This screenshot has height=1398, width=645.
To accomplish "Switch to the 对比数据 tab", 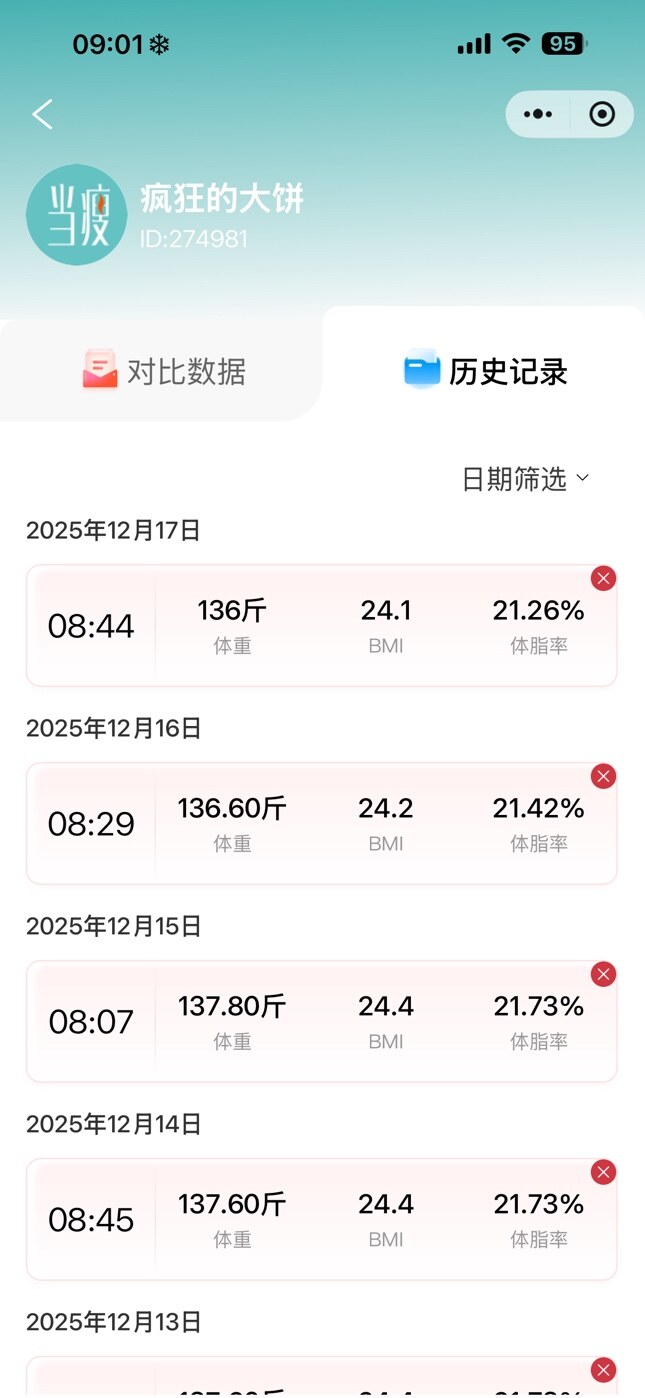I will [x=165, y=372].
